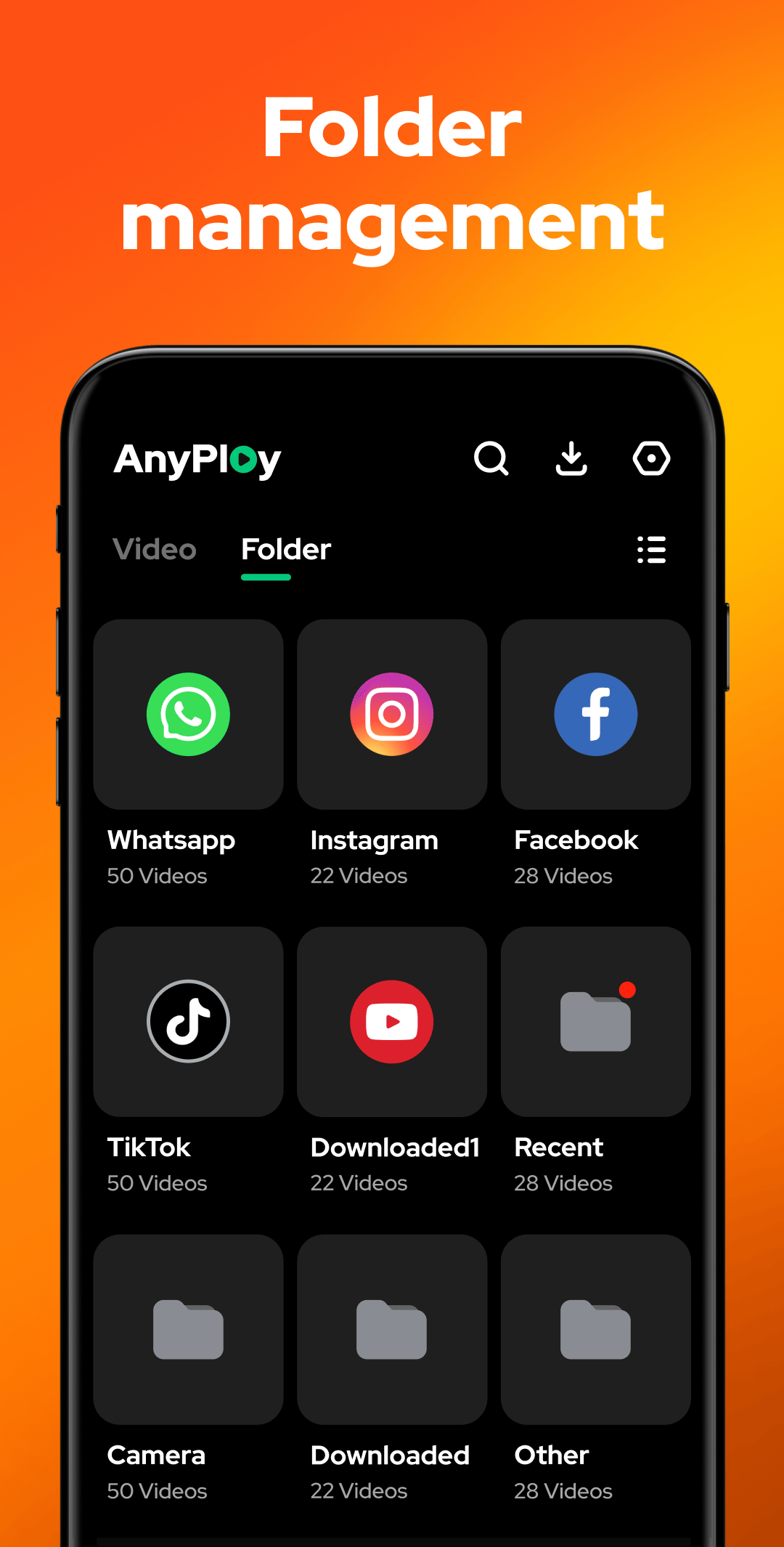Open the Downloaded1 YouTube-style icon
Viewport: 784px width, 1547px height.
(x=391, y=1021)
